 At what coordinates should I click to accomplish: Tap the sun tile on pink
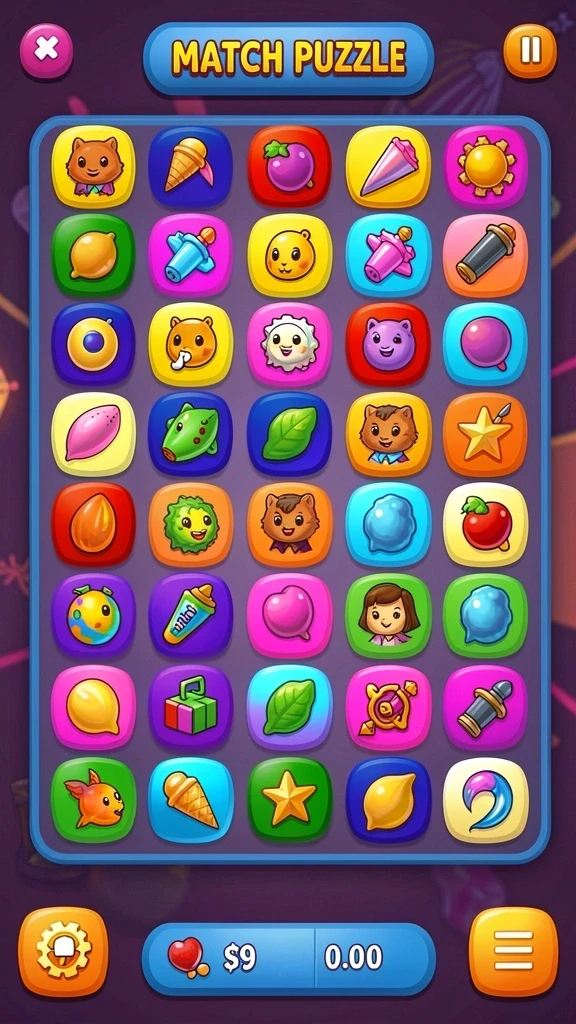click(486, 167)
